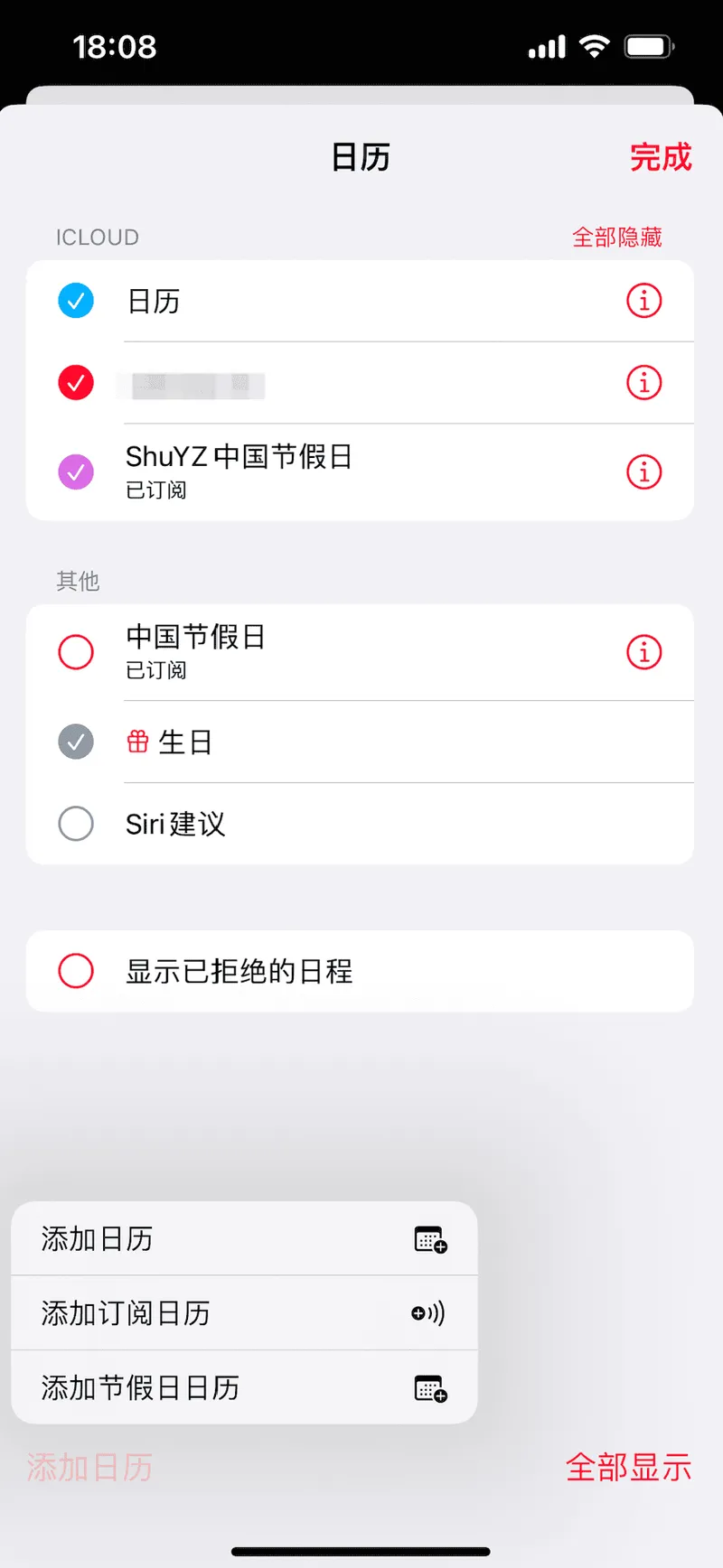Uncheck the iCloud 日历 calendar

coord(76,301)
